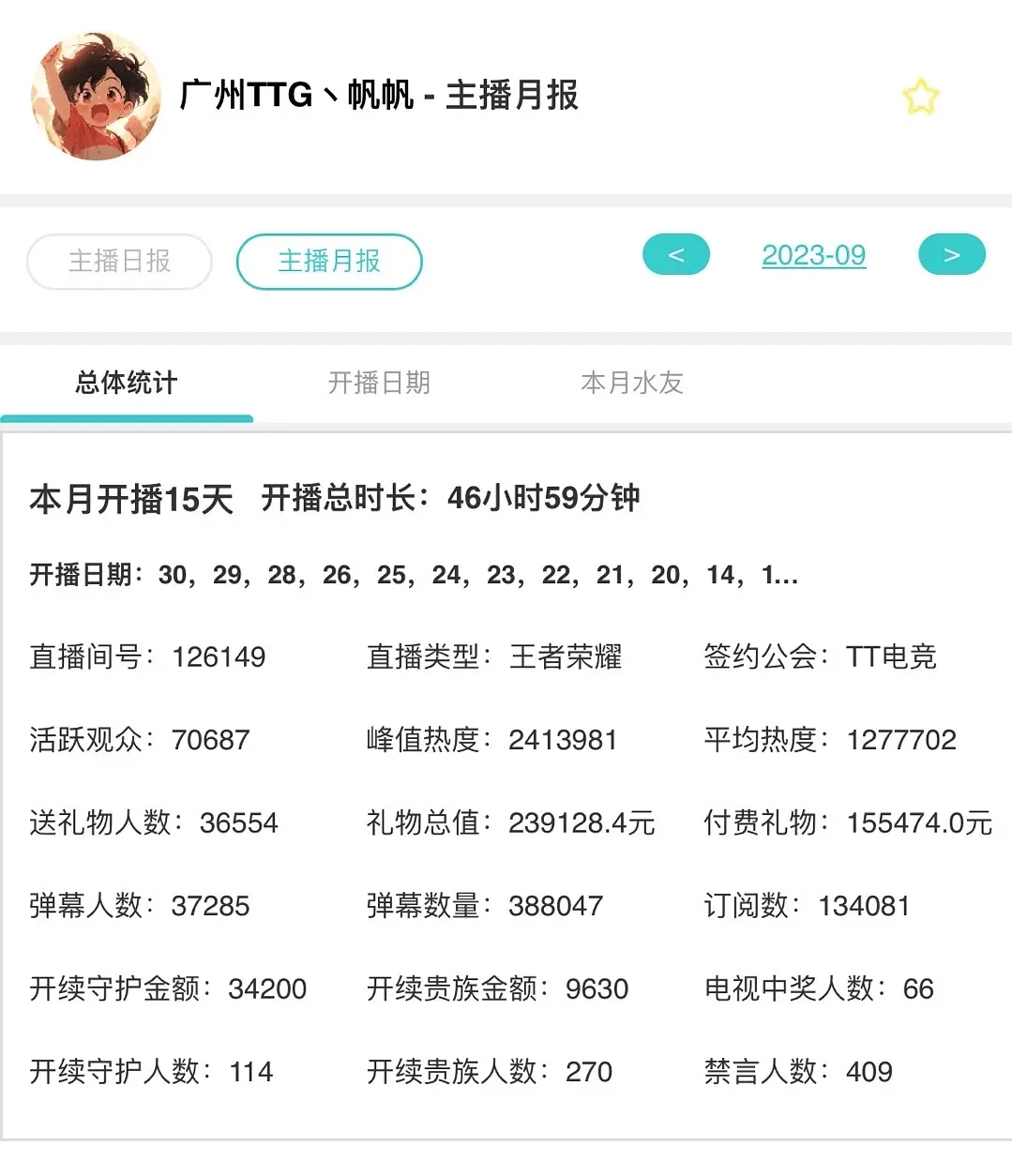This screenshot has height=1176, width=1012.
Task: Switch to the 总体统计 tab
Action: (x=127, y=383)
